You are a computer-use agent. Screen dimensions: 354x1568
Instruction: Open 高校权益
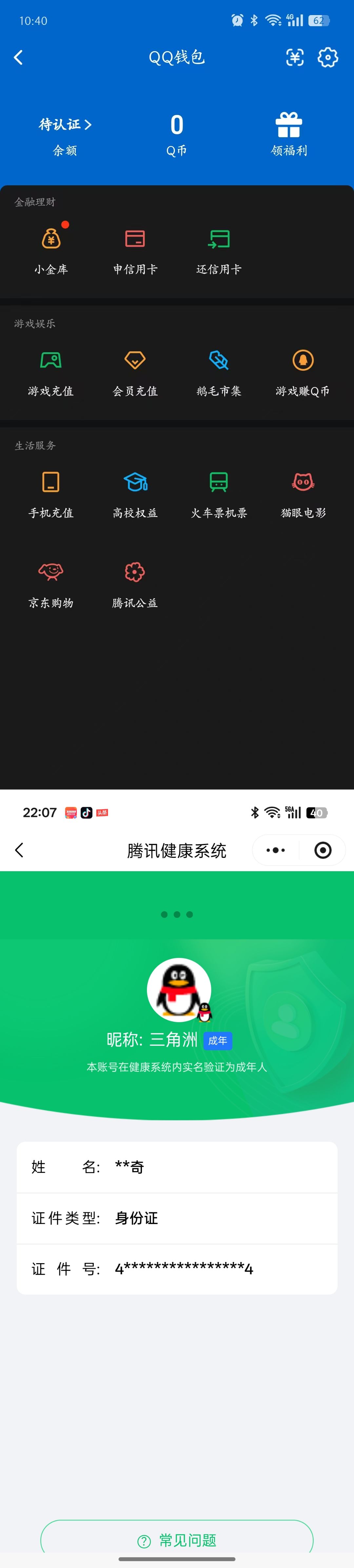pyautogui.click(x=135, y=493)
